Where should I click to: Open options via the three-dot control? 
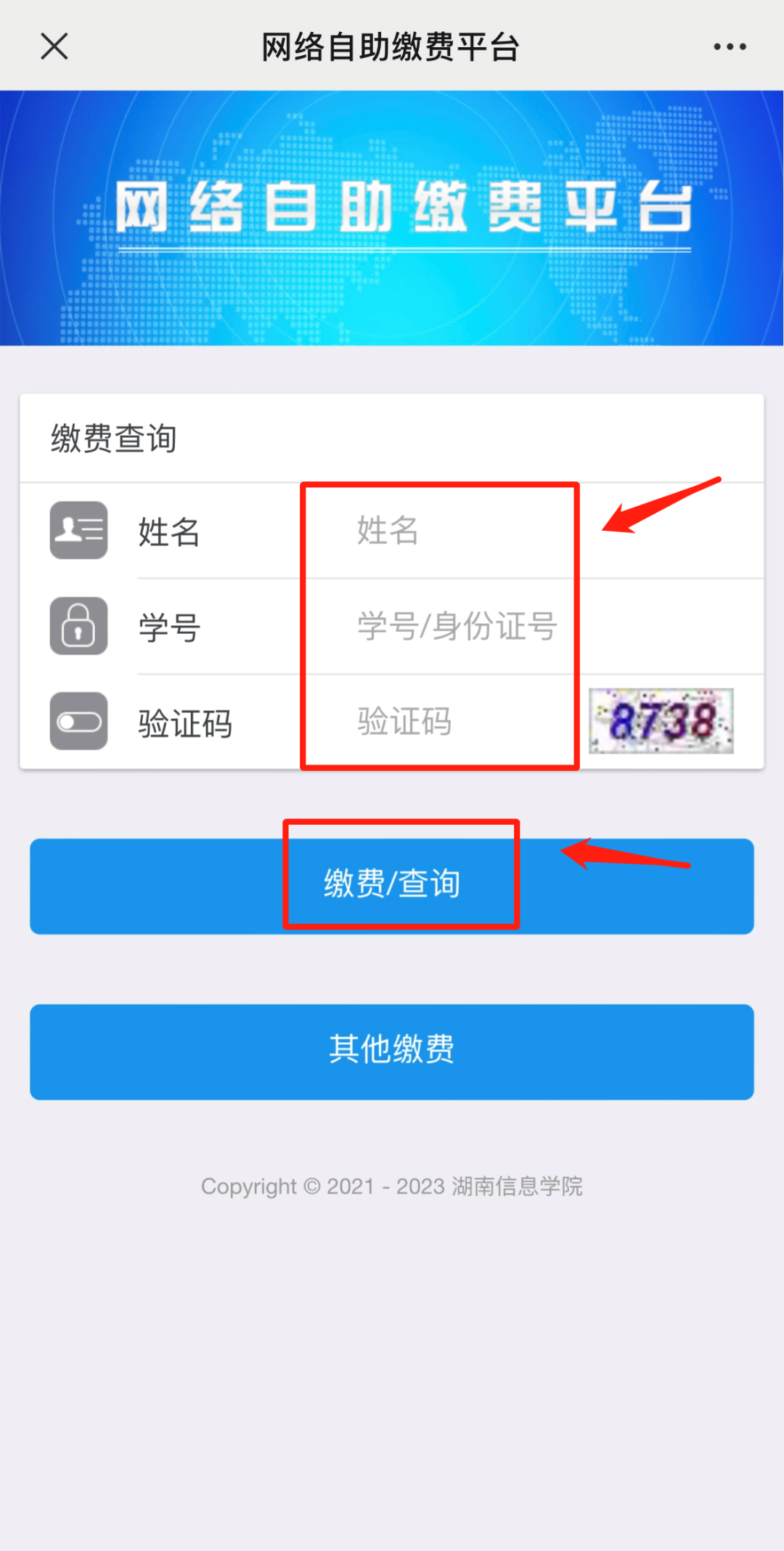[728, 46]
